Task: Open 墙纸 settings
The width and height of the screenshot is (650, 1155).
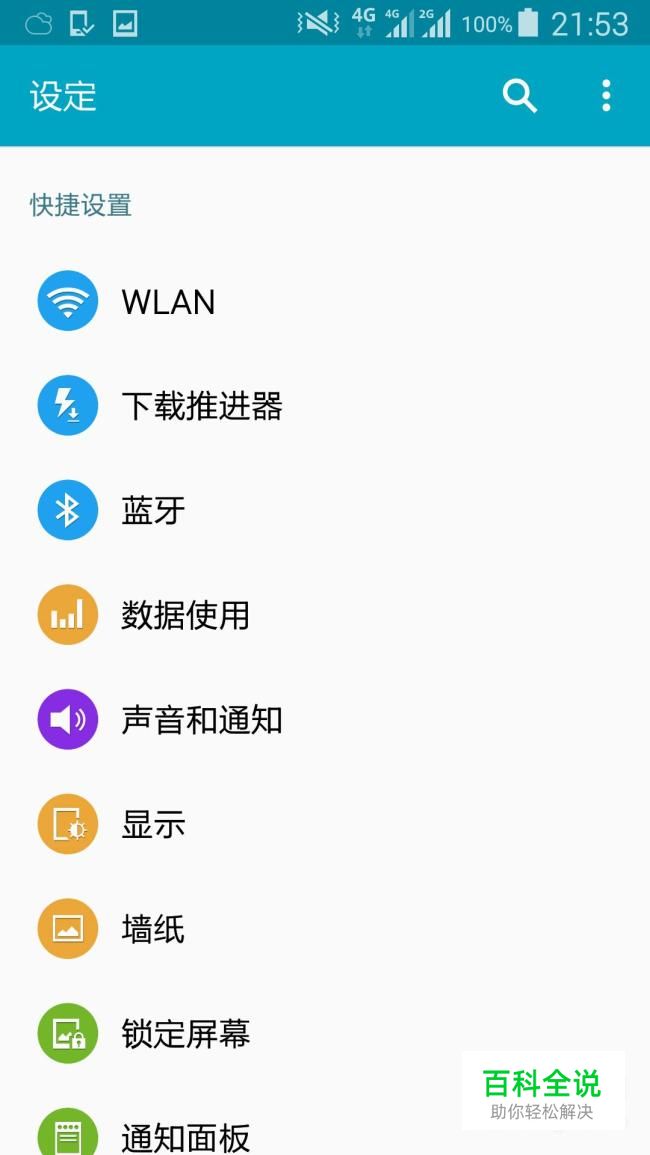Action: coord(153,929)
